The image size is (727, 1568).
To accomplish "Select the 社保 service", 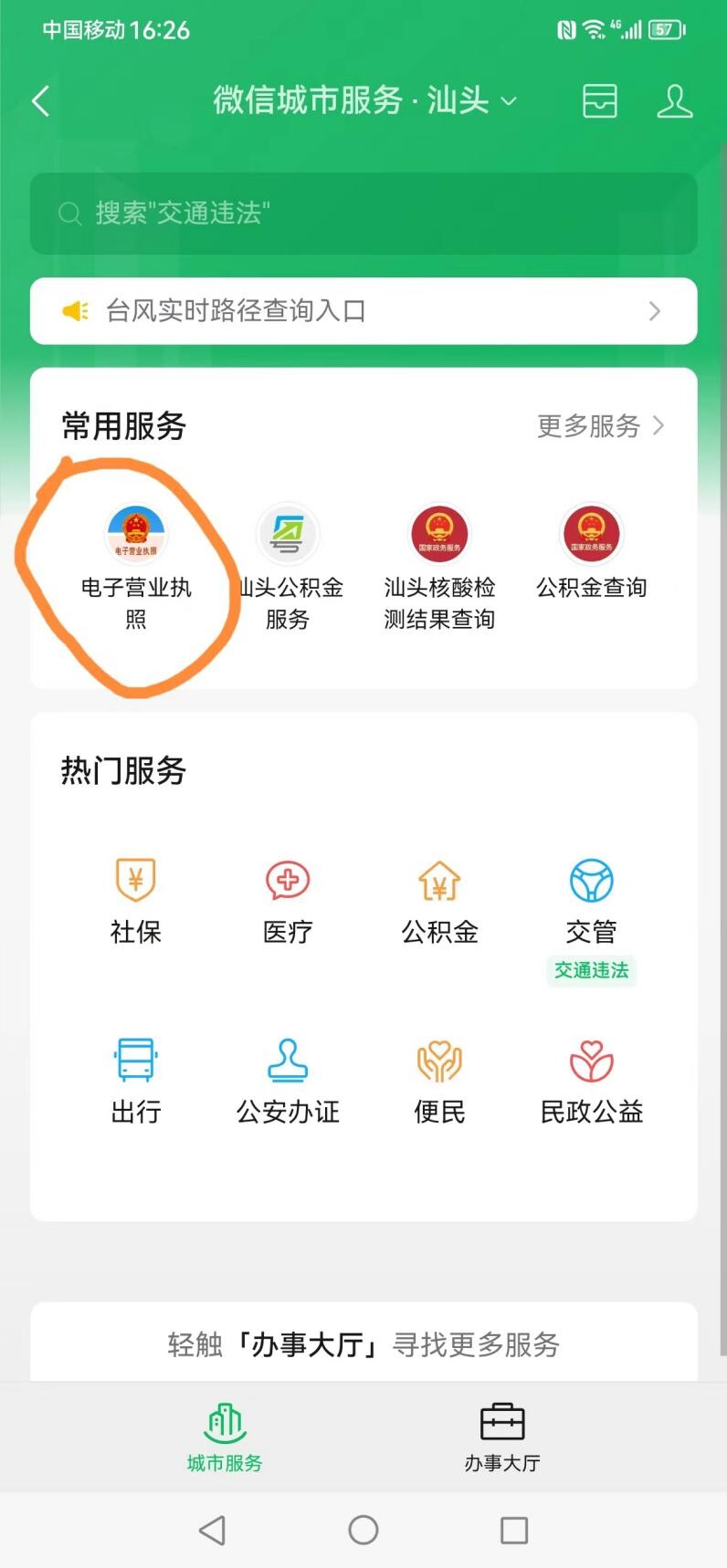I will [x=136, y=900].
